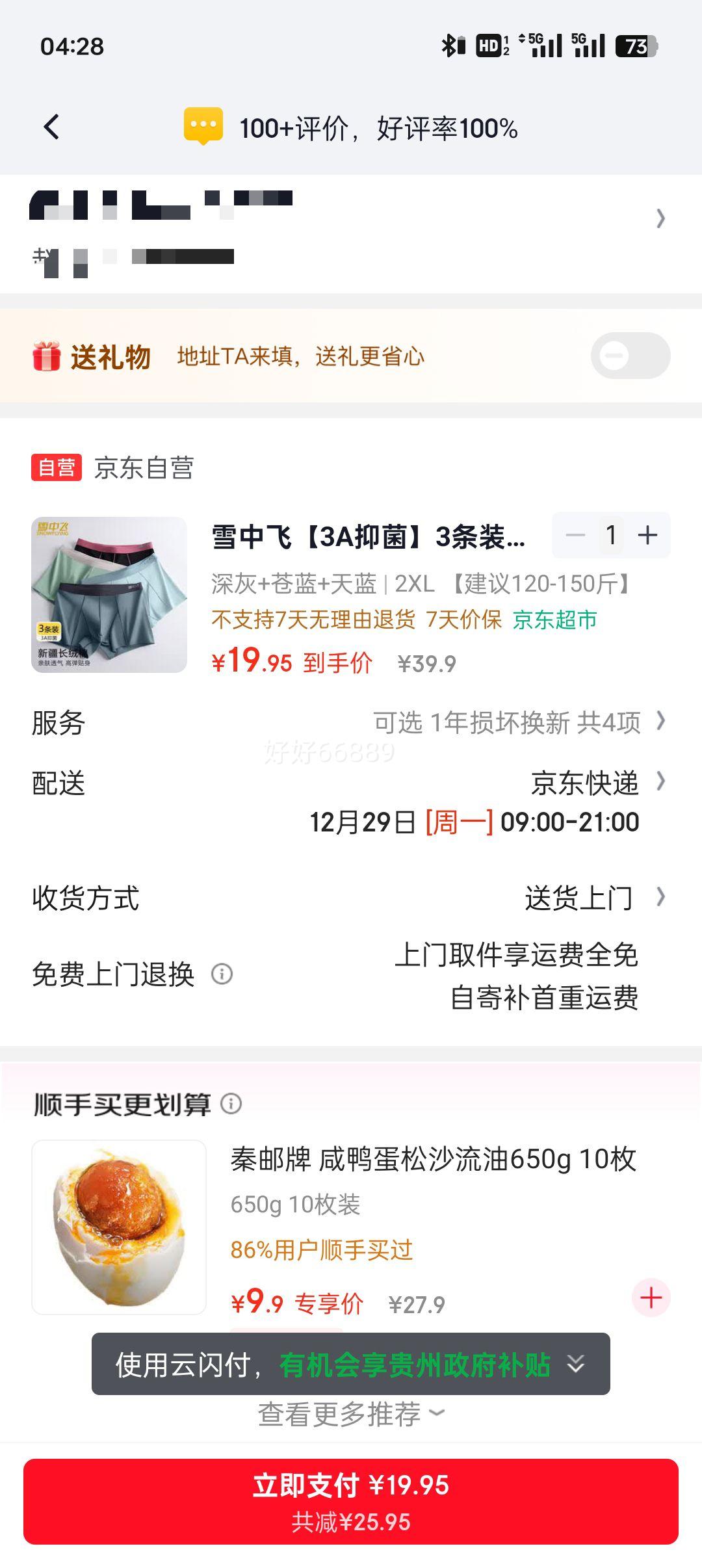Open 收货方式 delivery method settings
This screenshot has height=1568, width=702.
pos(351,897)
